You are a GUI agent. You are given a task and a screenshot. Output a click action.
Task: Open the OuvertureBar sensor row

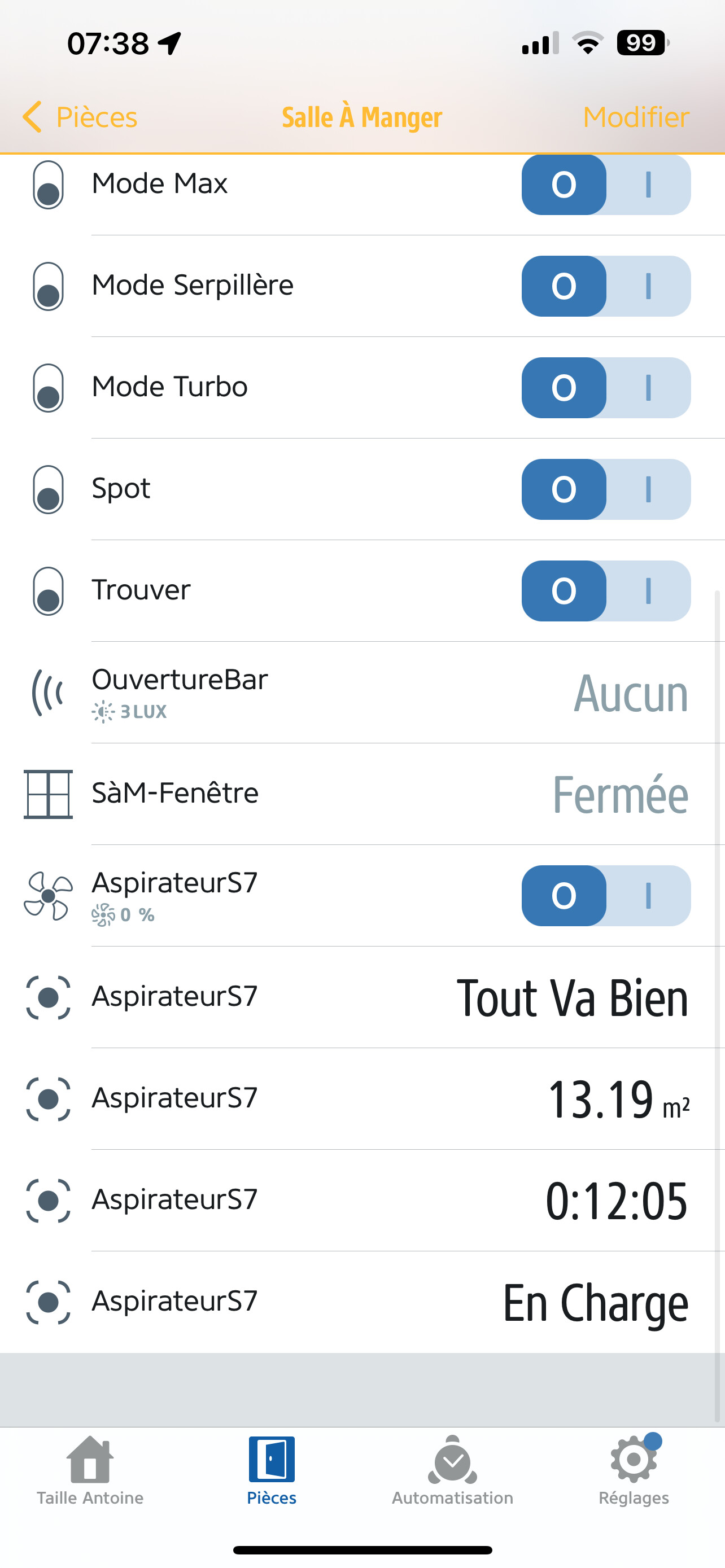362,693
